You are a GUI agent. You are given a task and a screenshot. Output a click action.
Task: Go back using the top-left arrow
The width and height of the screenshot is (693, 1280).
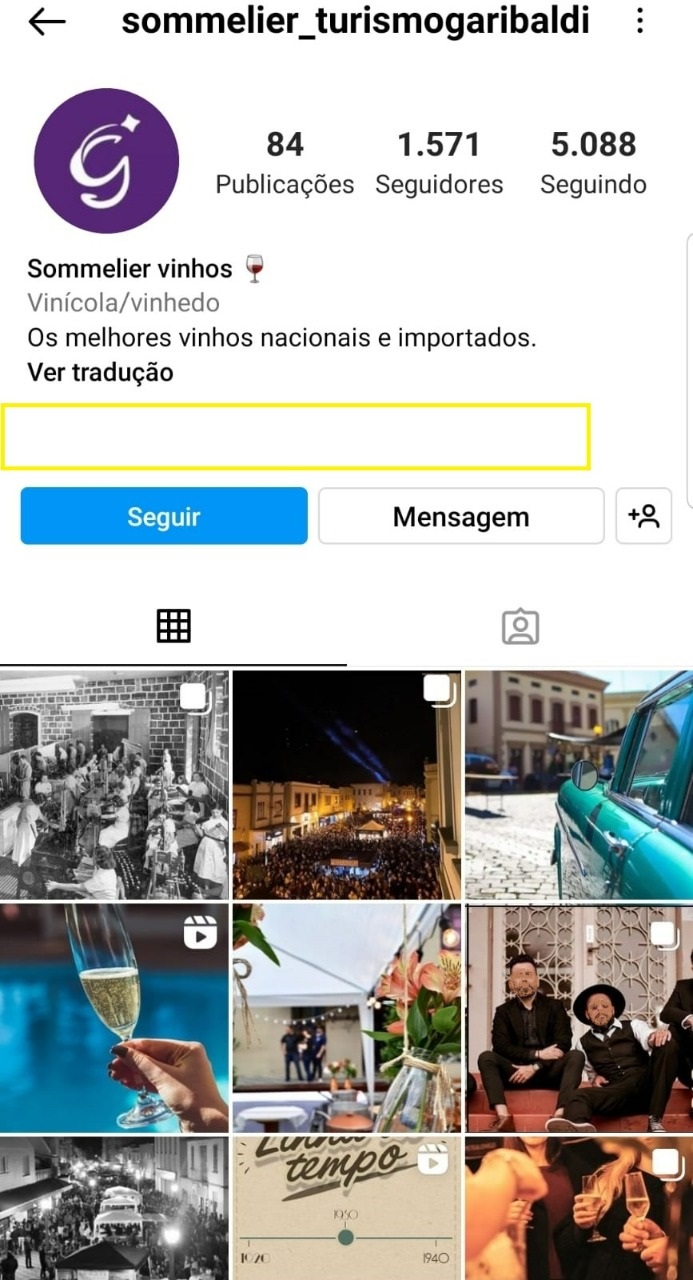(x=47, y=22)
